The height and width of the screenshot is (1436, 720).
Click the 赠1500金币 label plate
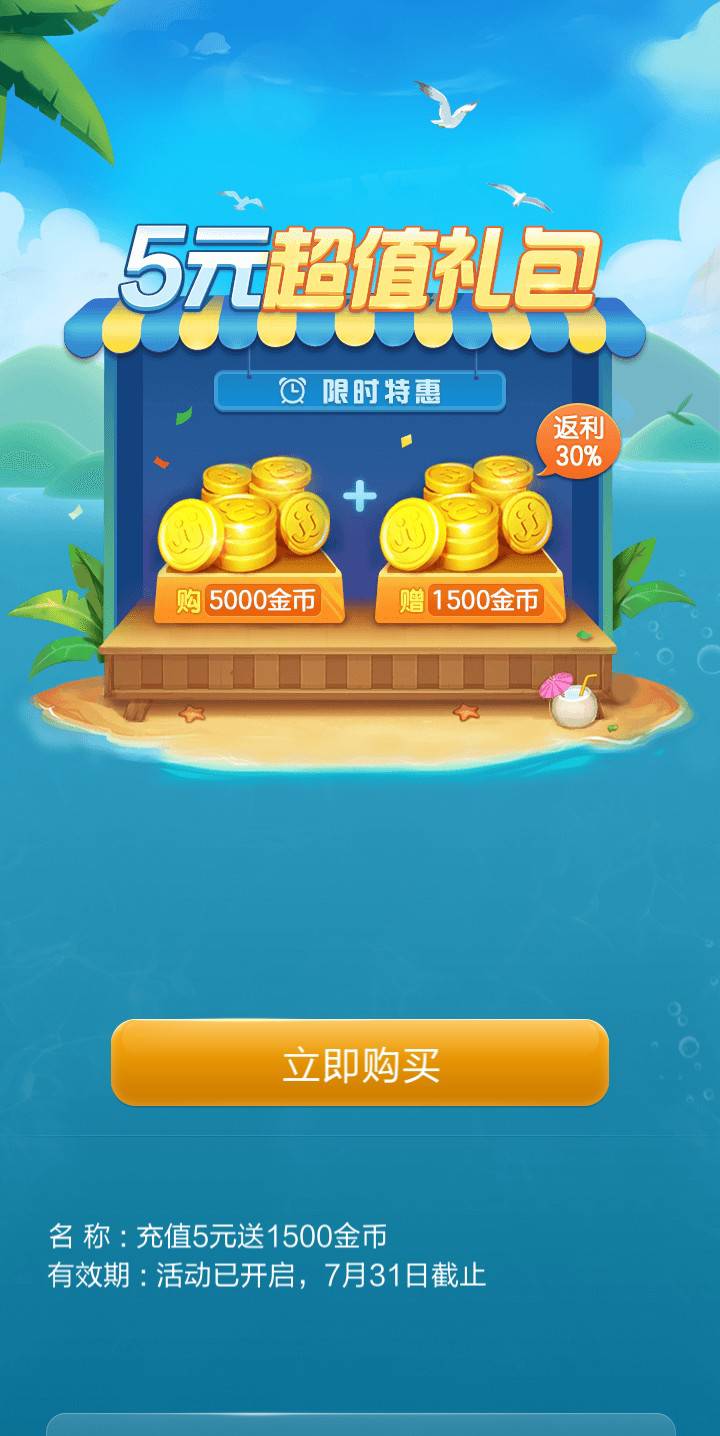[470, 599]
